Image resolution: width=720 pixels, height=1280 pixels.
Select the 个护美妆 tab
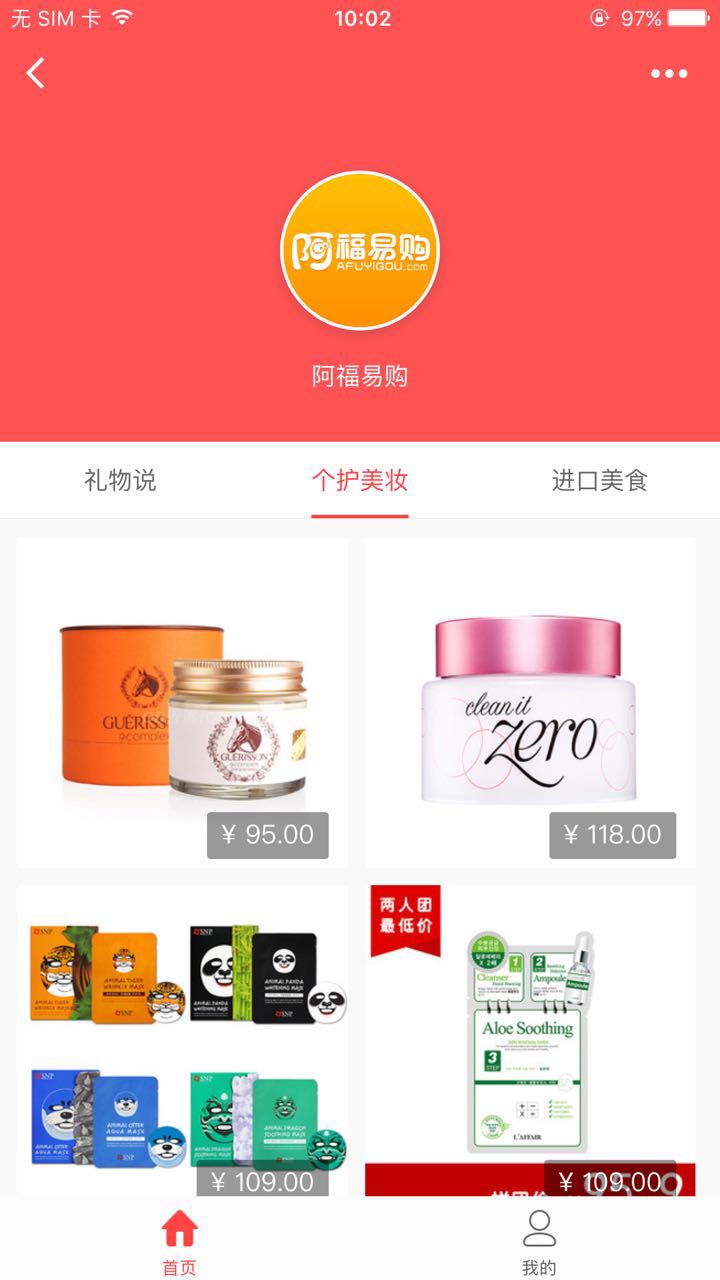(x=360, y=481)
